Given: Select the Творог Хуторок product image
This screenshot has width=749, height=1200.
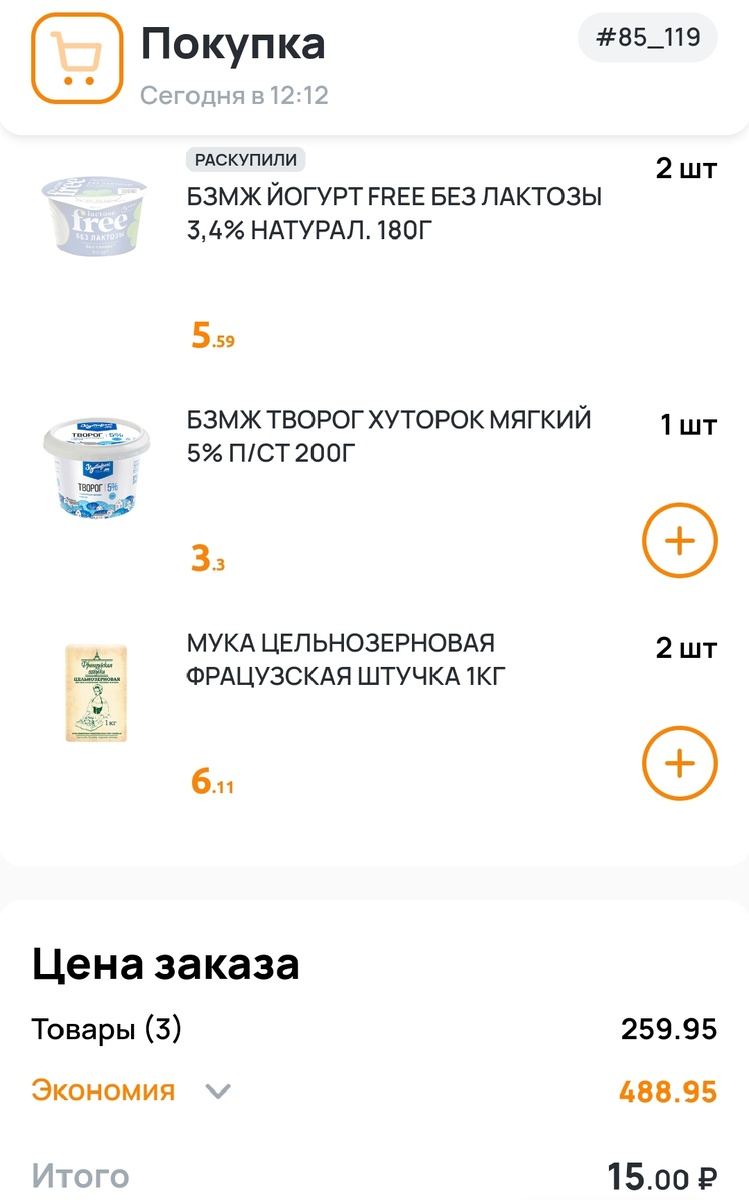Looking at the screenshot, I should pyautogui.click(x=96, y=465).
